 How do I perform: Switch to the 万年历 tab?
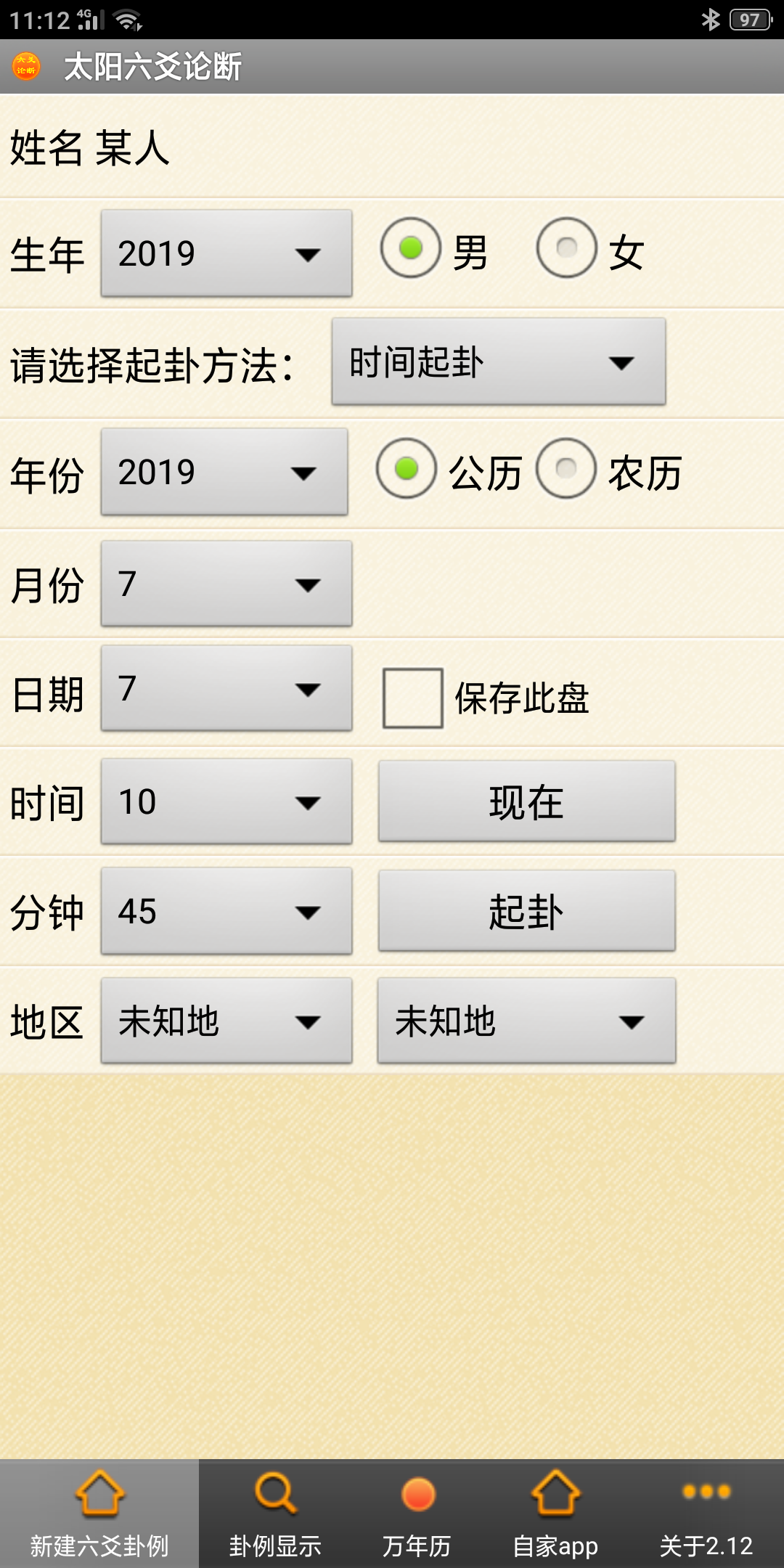point(417,1514)
